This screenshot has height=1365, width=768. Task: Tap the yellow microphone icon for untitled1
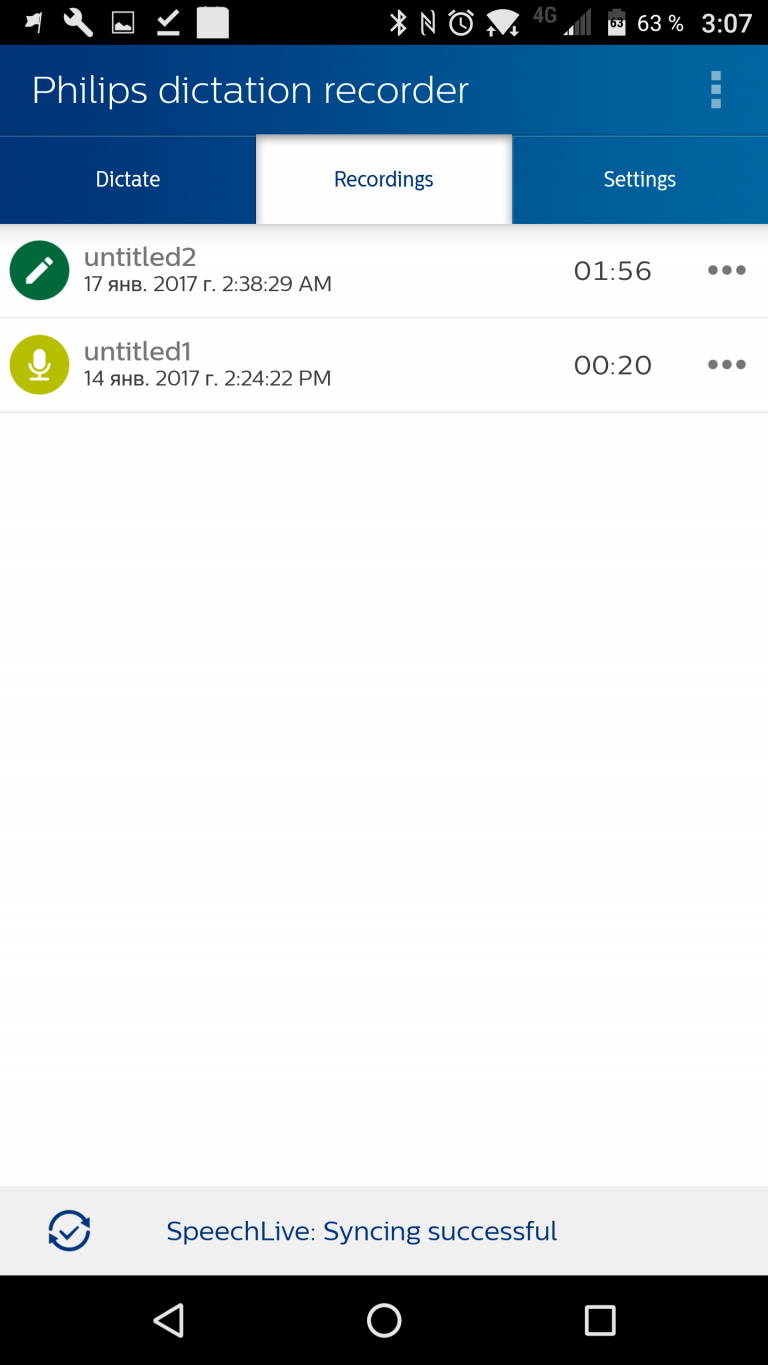[x=38, y=364]
